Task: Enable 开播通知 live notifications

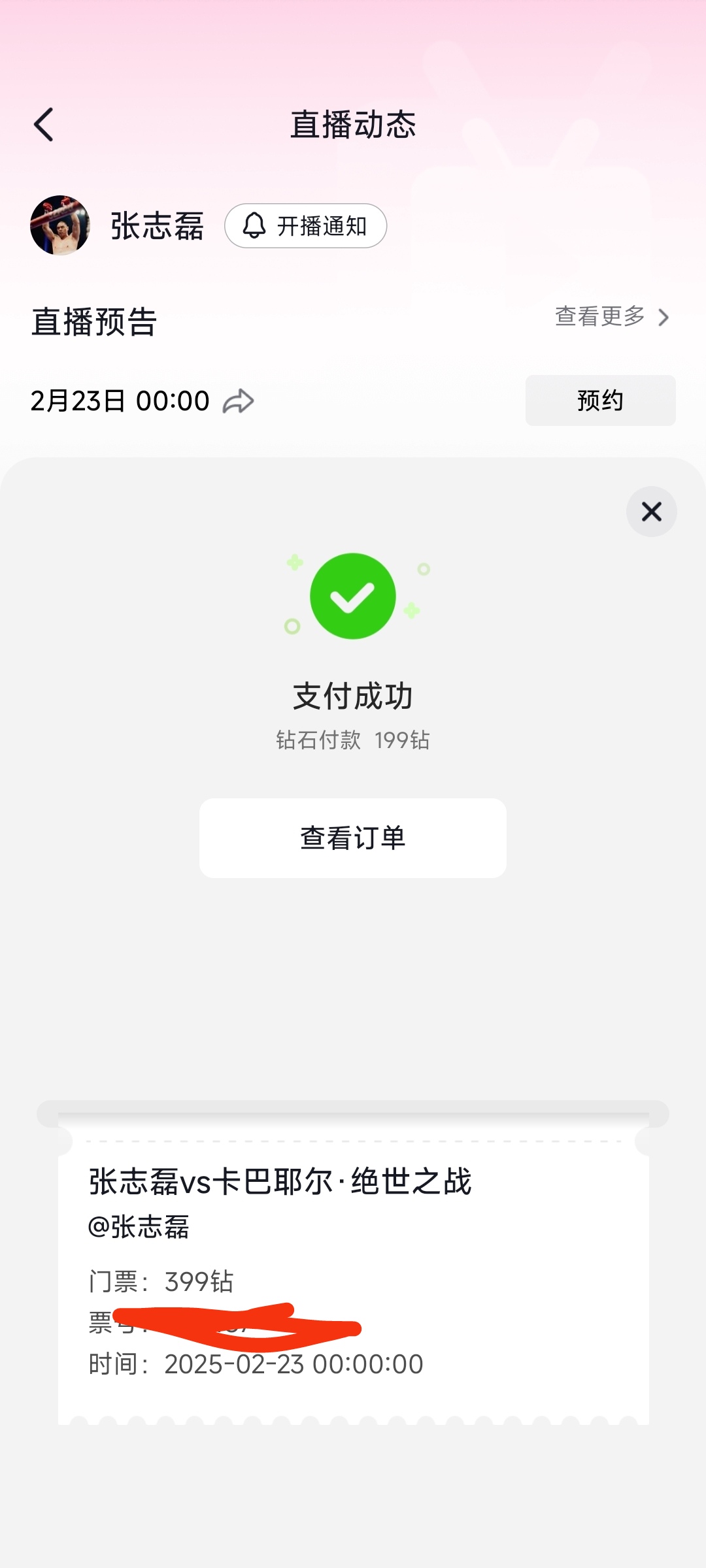Action: point(305,226)
